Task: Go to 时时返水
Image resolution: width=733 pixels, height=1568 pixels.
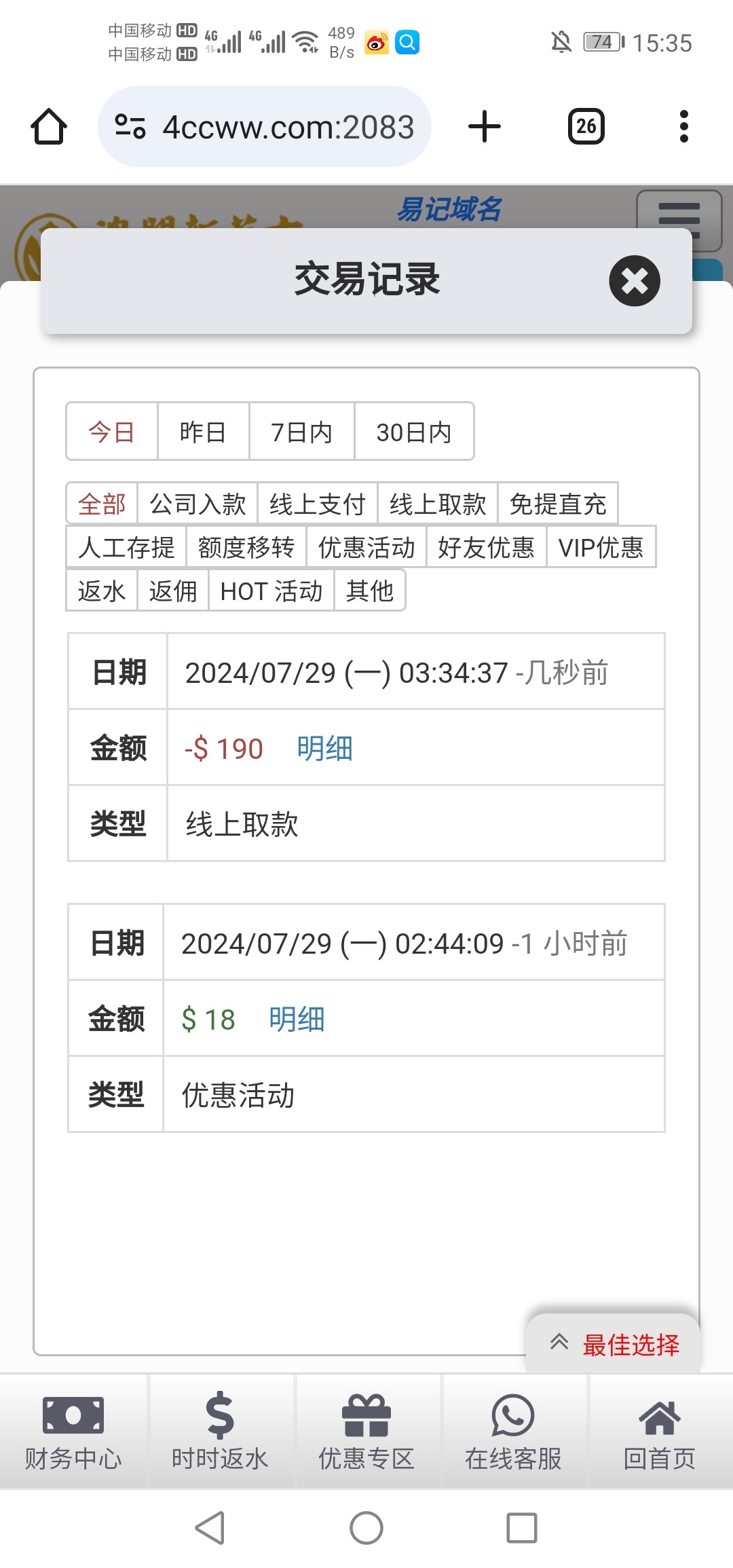Action: (x=220, y=1431)
